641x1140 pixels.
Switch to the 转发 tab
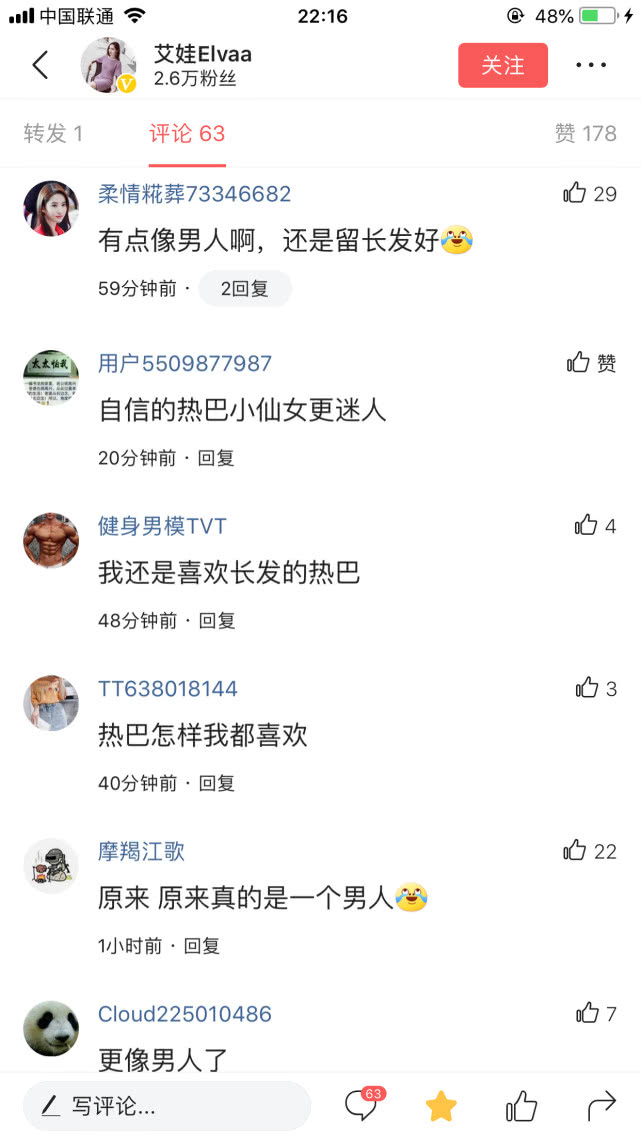pyautogui.click(x=53, y=134)
